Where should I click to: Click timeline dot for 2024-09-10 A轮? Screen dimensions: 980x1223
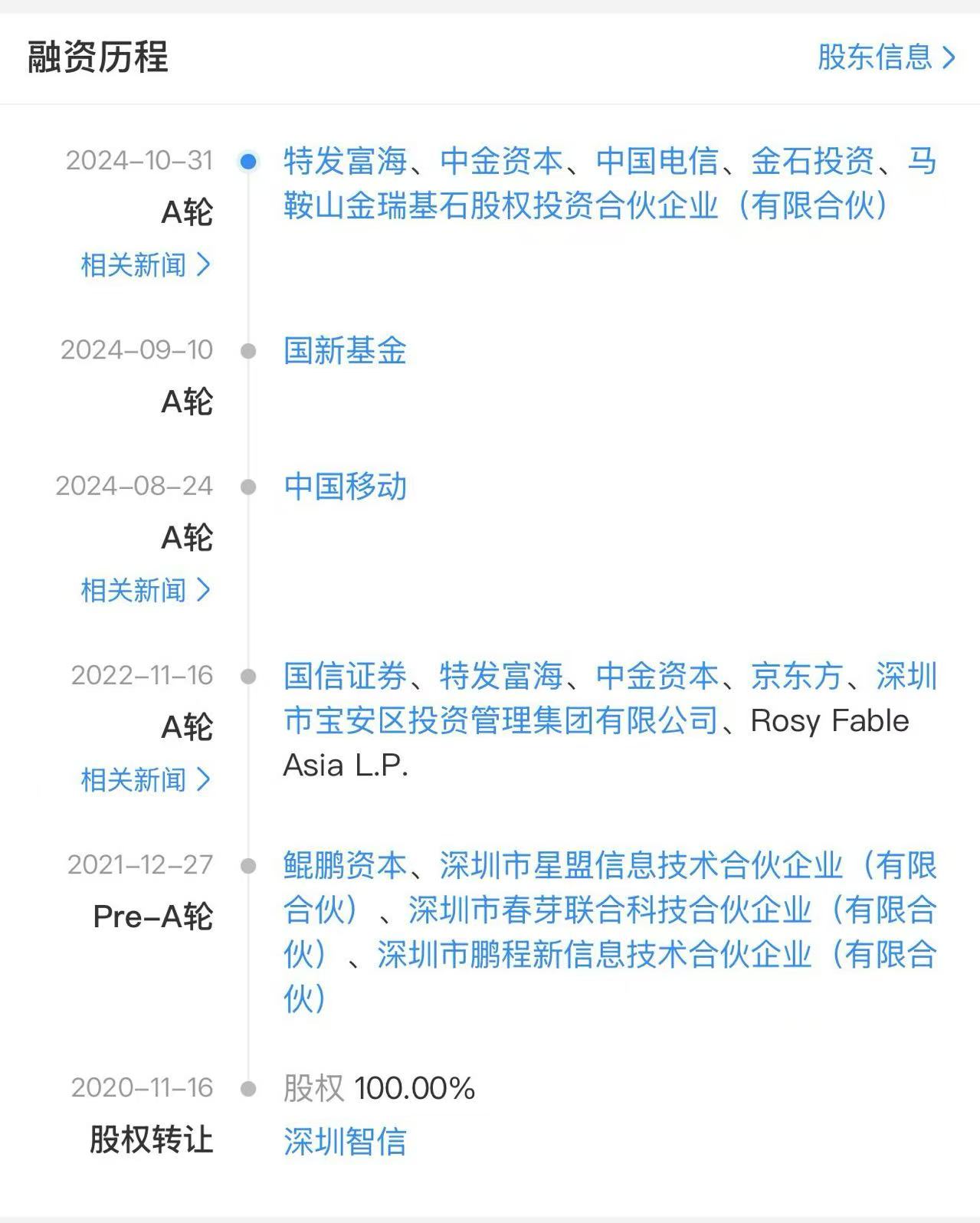(247, 352)
